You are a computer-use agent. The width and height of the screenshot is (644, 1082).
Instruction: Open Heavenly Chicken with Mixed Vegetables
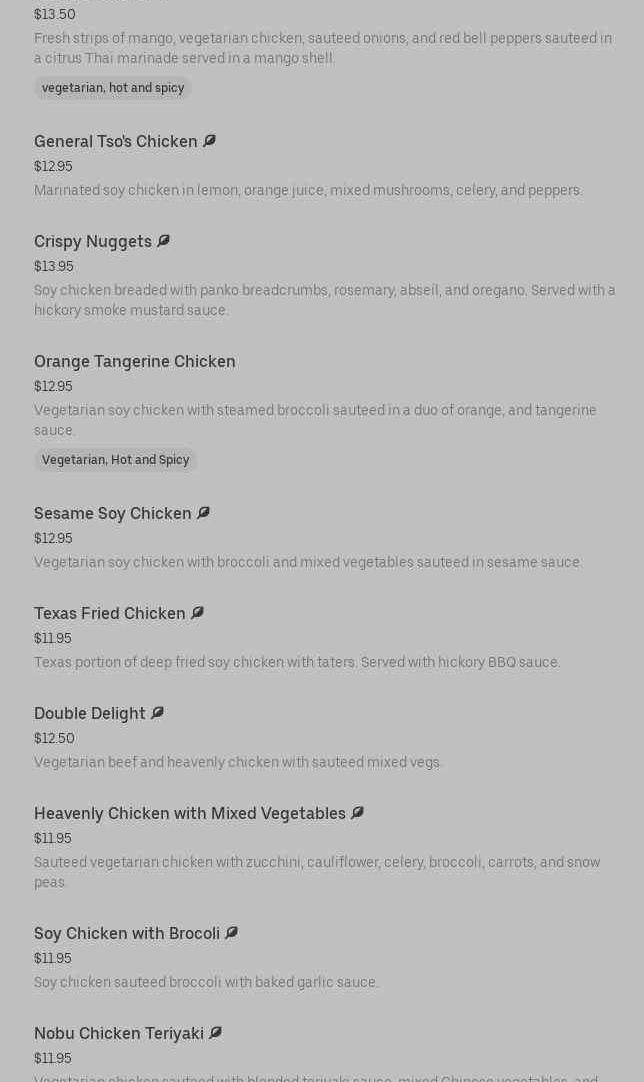(190, 813)
